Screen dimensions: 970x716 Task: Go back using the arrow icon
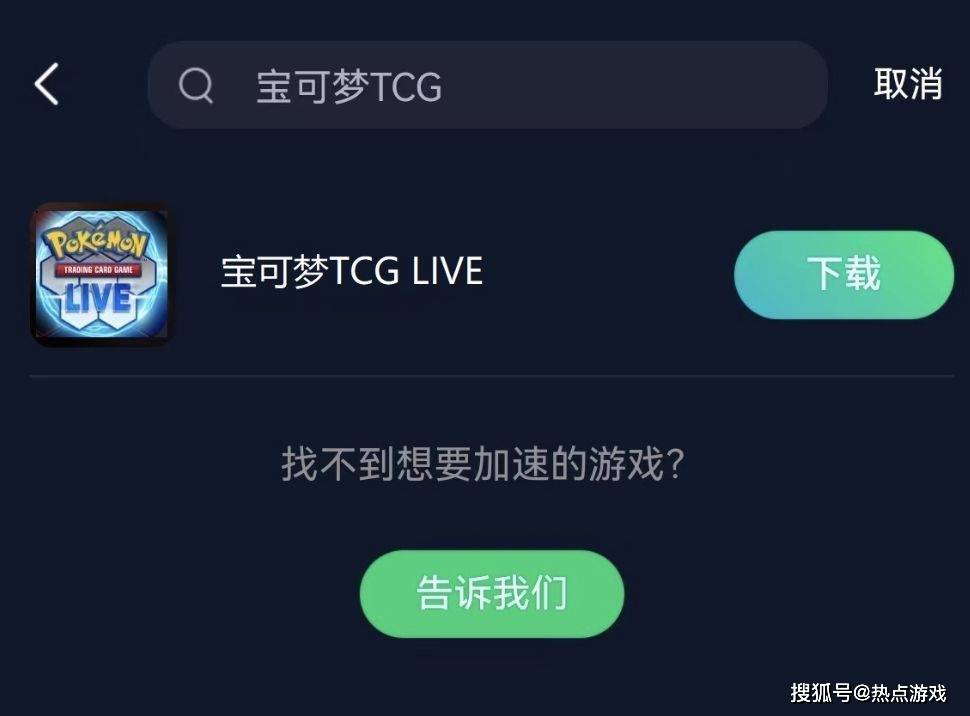click(46, 85)
